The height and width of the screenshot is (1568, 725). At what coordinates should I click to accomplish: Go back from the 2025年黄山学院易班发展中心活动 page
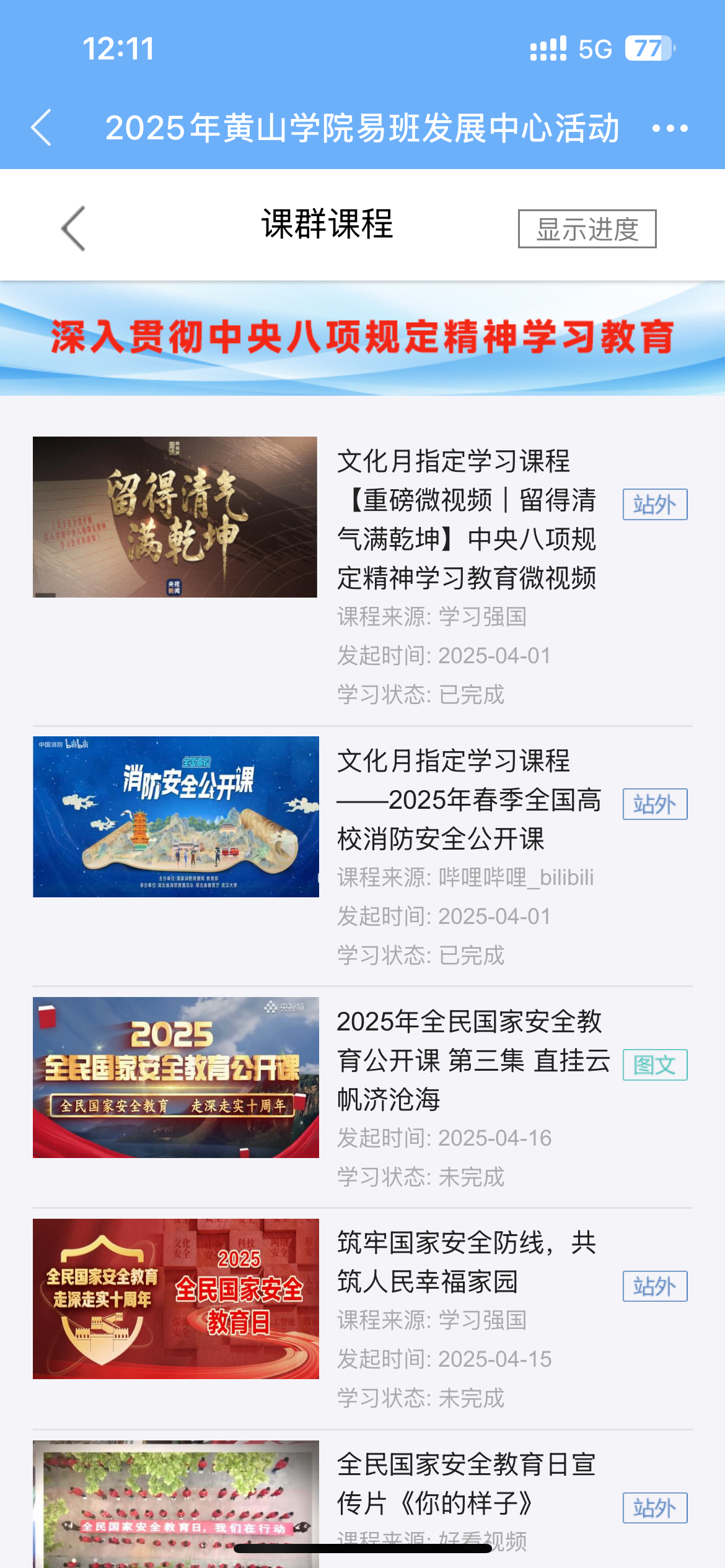pos(42,128)
